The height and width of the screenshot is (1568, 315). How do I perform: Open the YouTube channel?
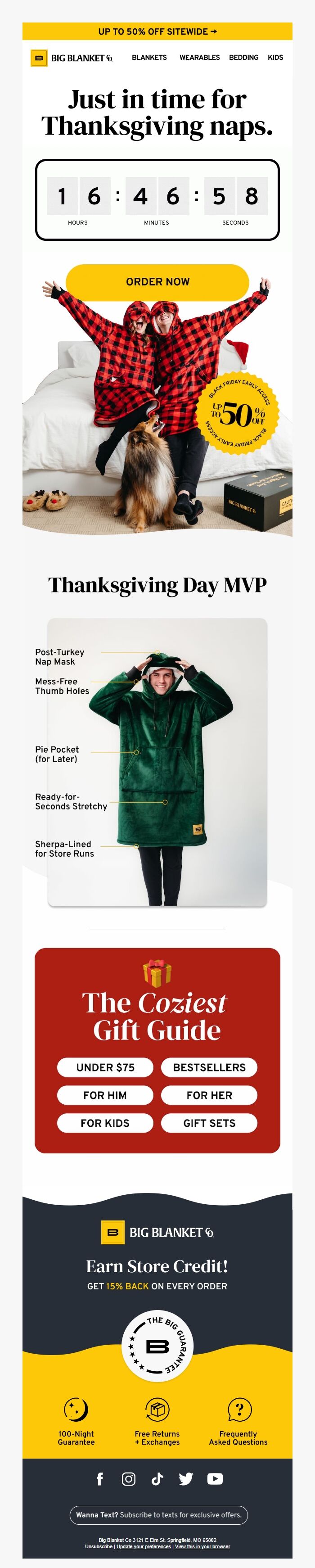coord(215,1478)
